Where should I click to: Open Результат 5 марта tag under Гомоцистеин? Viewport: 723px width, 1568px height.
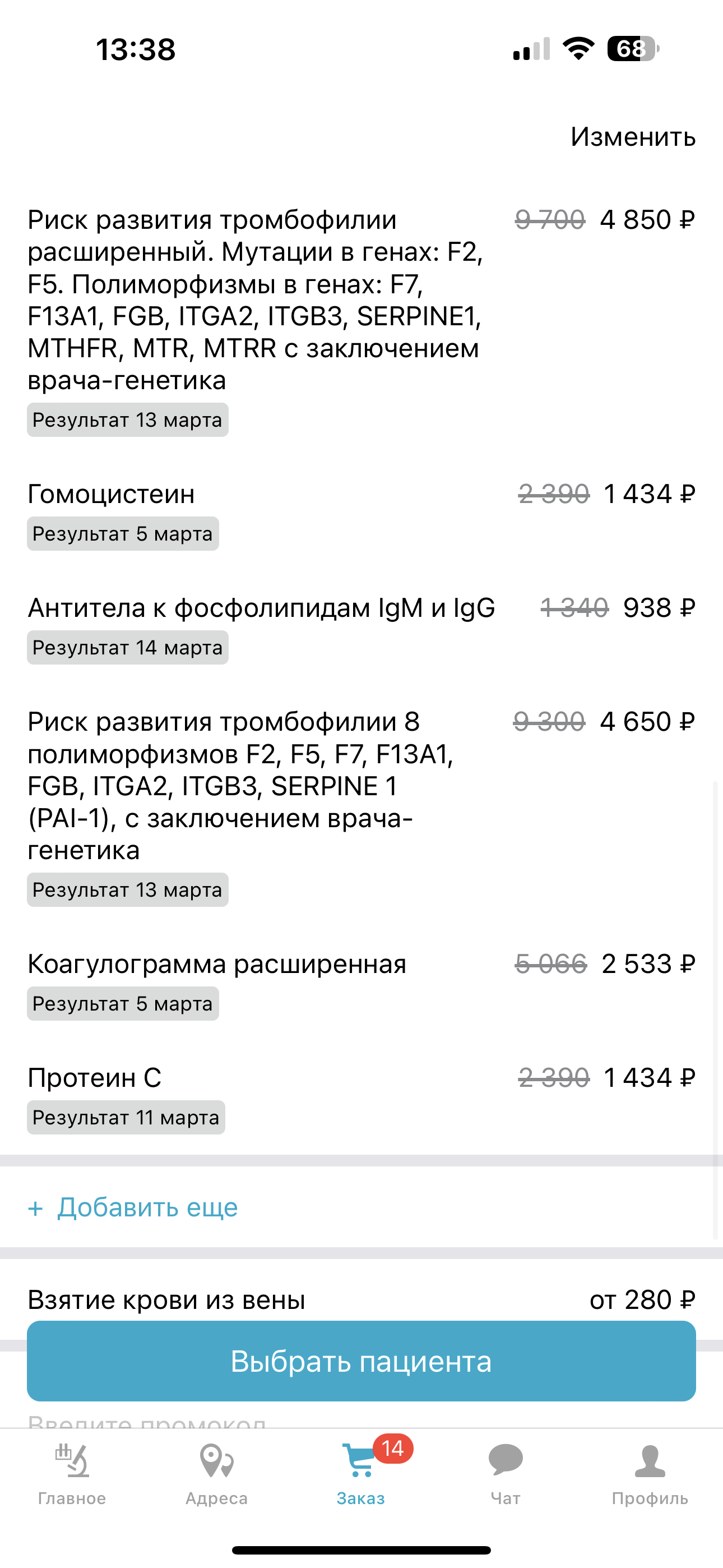pyautogui.click(x=121, y=533)
